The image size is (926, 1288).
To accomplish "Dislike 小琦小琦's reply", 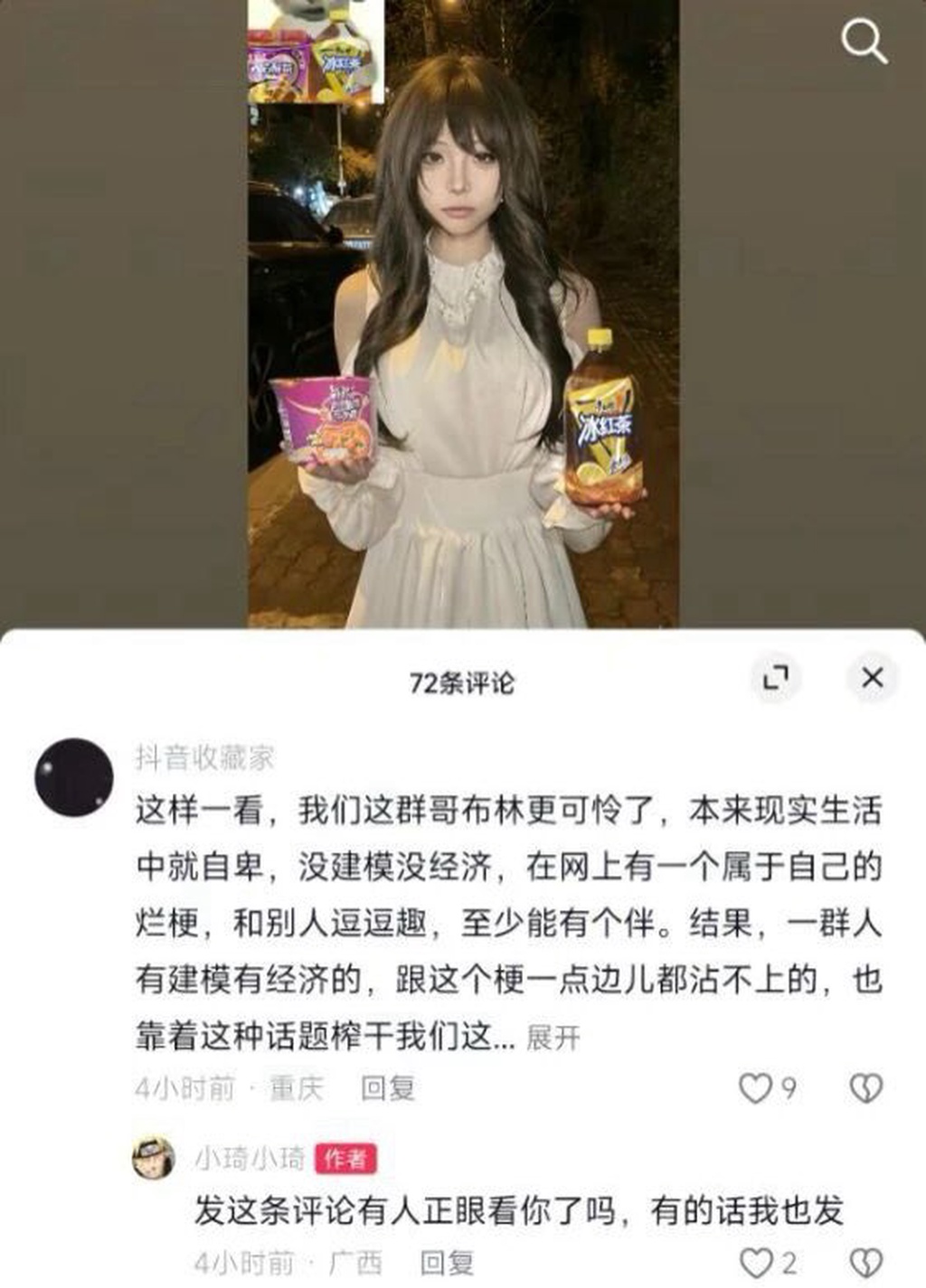I will point(865,1262).
